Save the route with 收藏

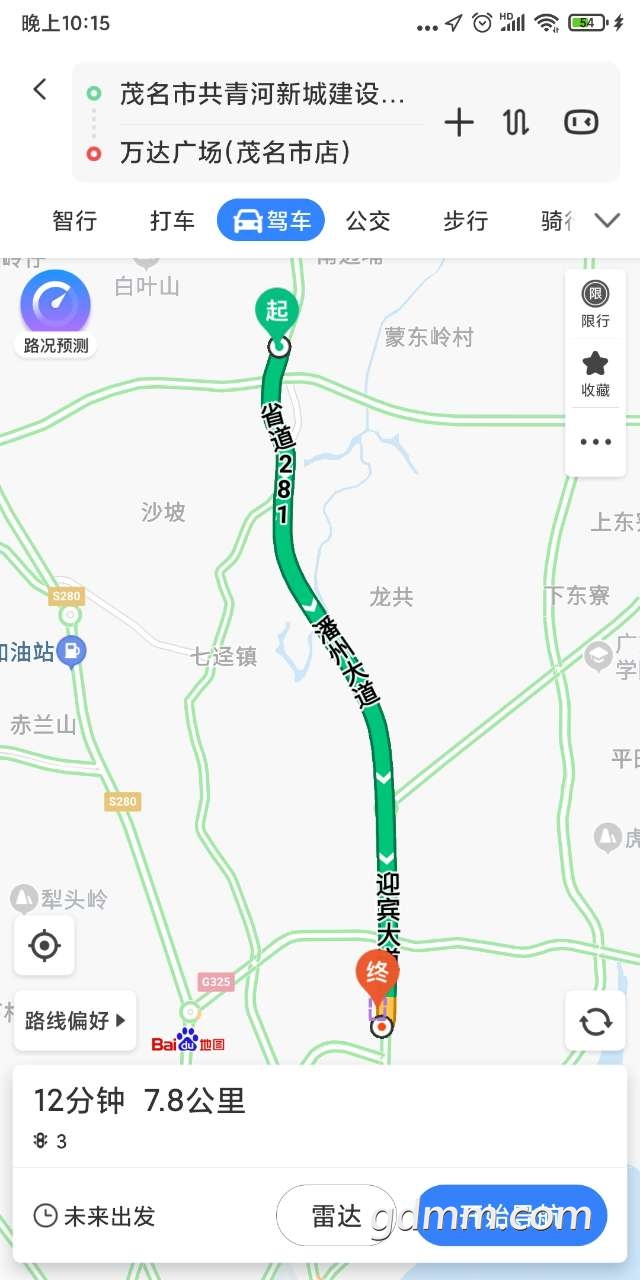point(595,374)
